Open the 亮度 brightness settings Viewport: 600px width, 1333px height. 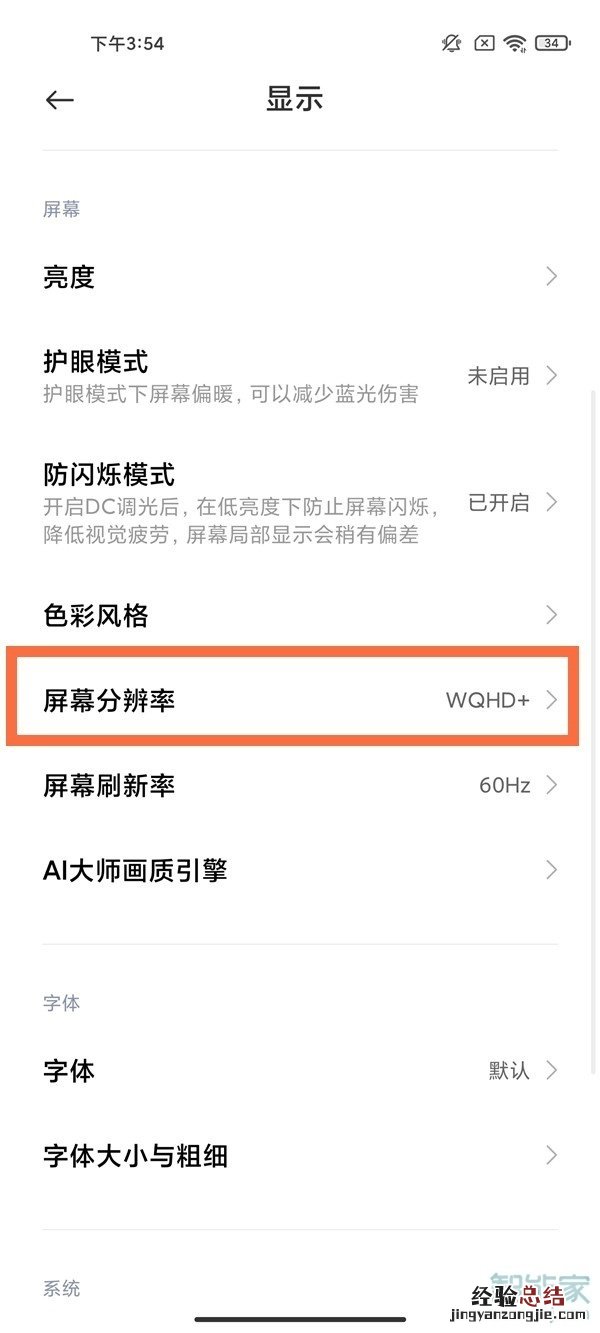point(300,277)
